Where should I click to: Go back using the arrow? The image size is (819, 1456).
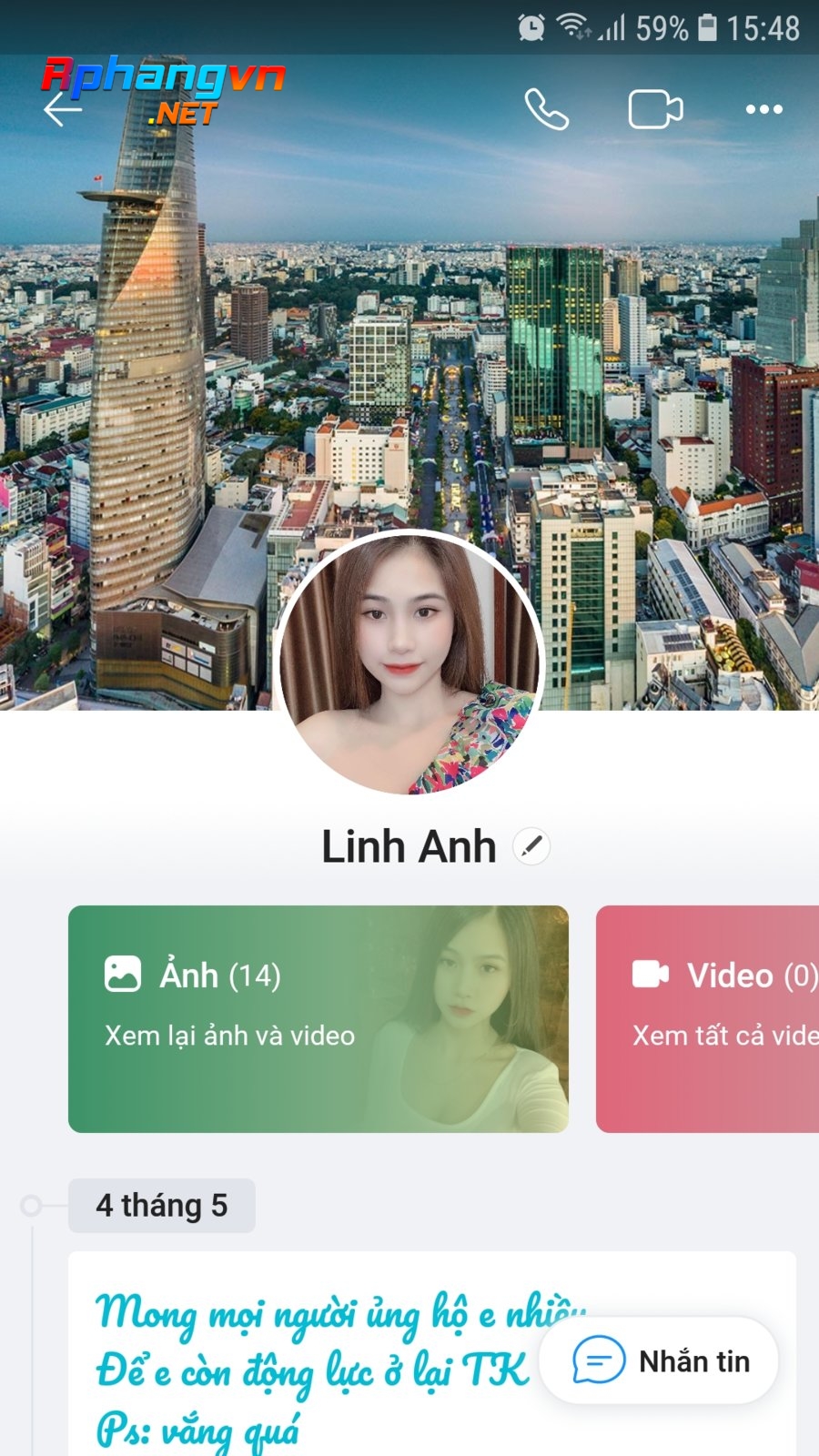click(x=62, y=109)
